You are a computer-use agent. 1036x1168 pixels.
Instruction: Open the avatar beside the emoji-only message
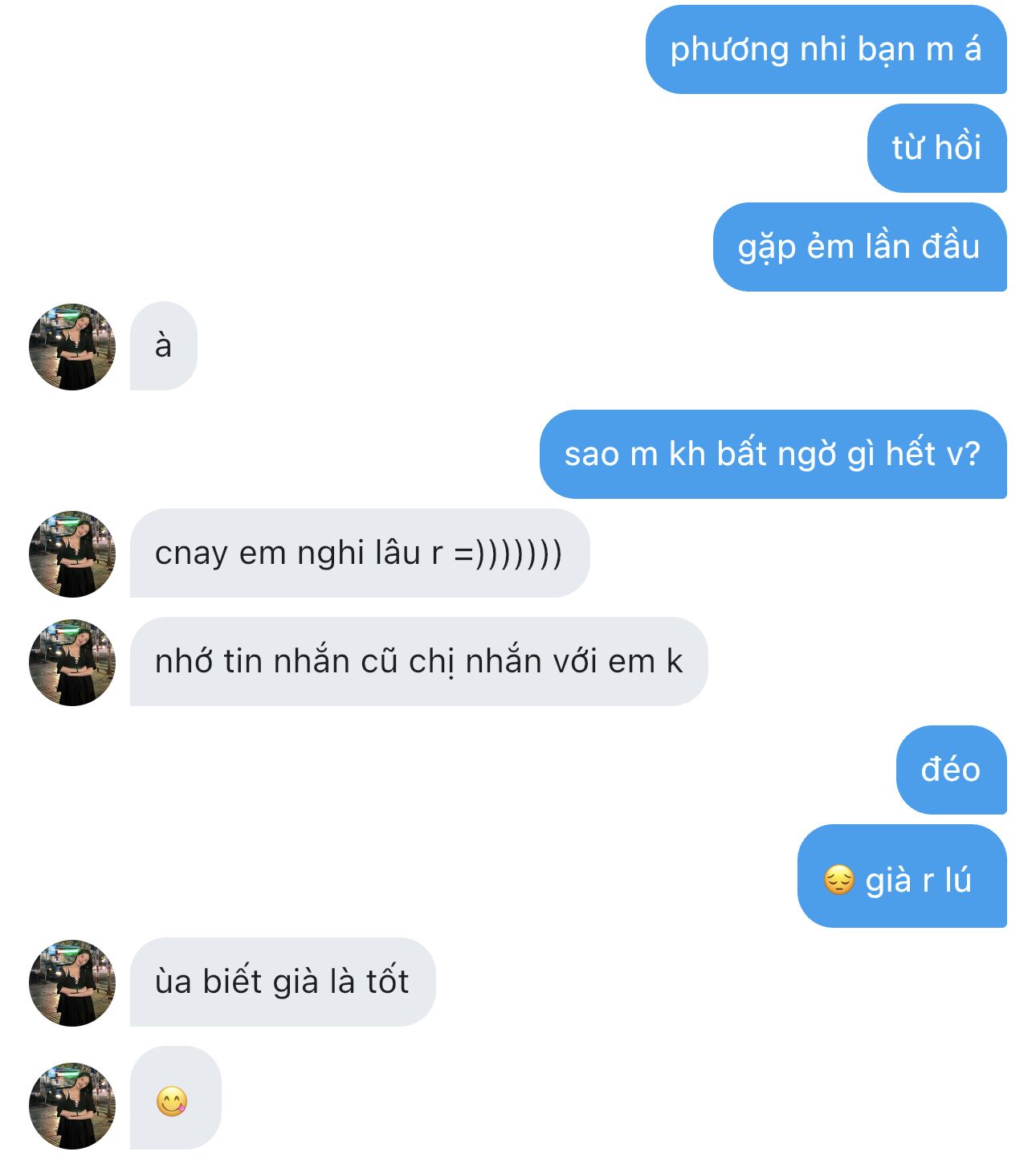click(x=72, y=1106)
